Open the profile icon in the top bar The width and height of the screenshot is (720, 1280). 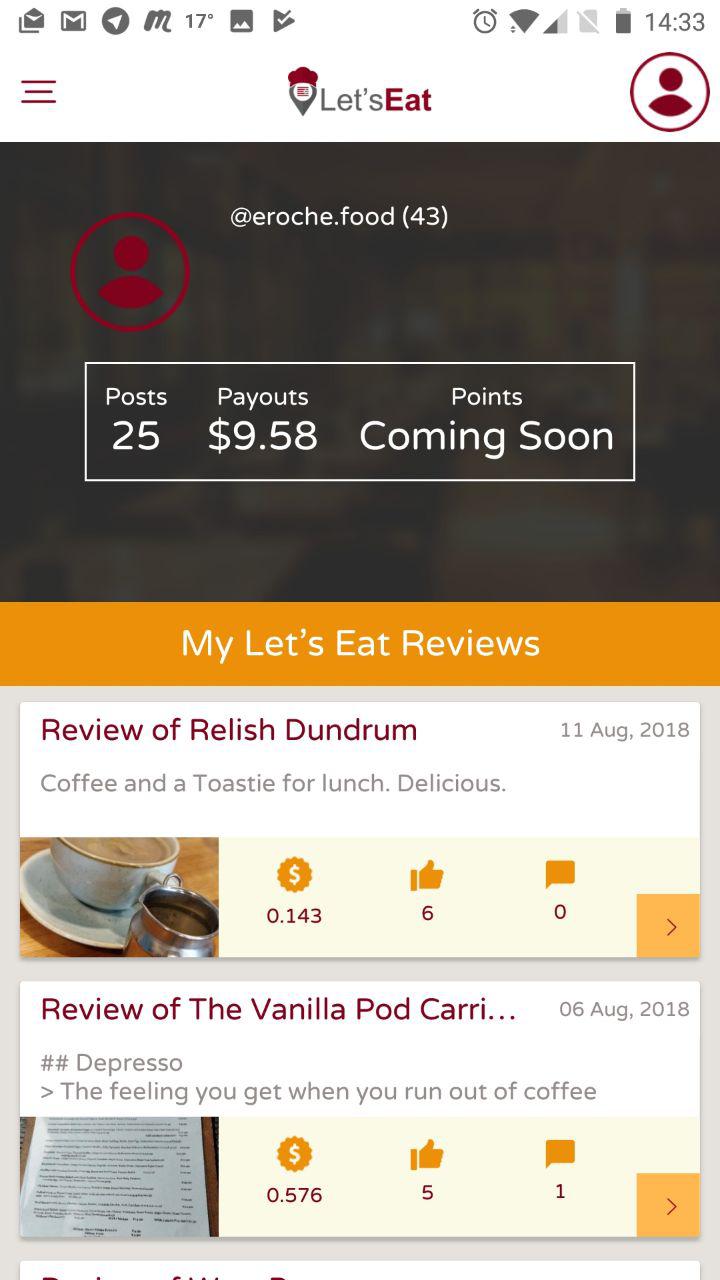(x=669, y=92)
